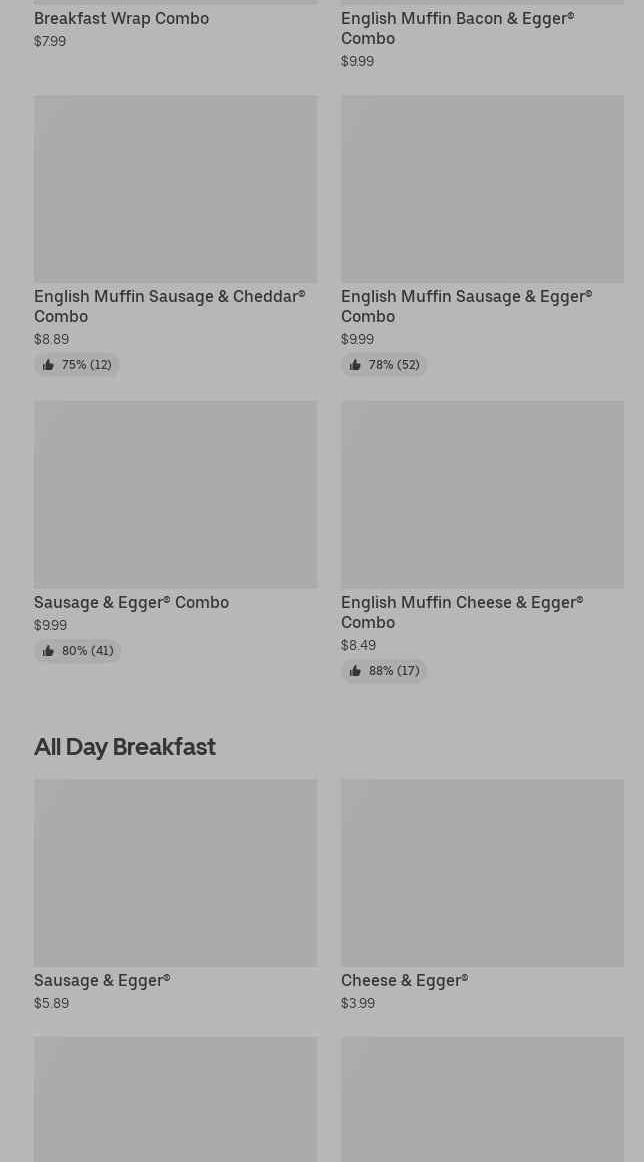This screenshot has width=644, height=1162.
Task: Select the $5.89 Sausage & Egger item
Action: 175,895
